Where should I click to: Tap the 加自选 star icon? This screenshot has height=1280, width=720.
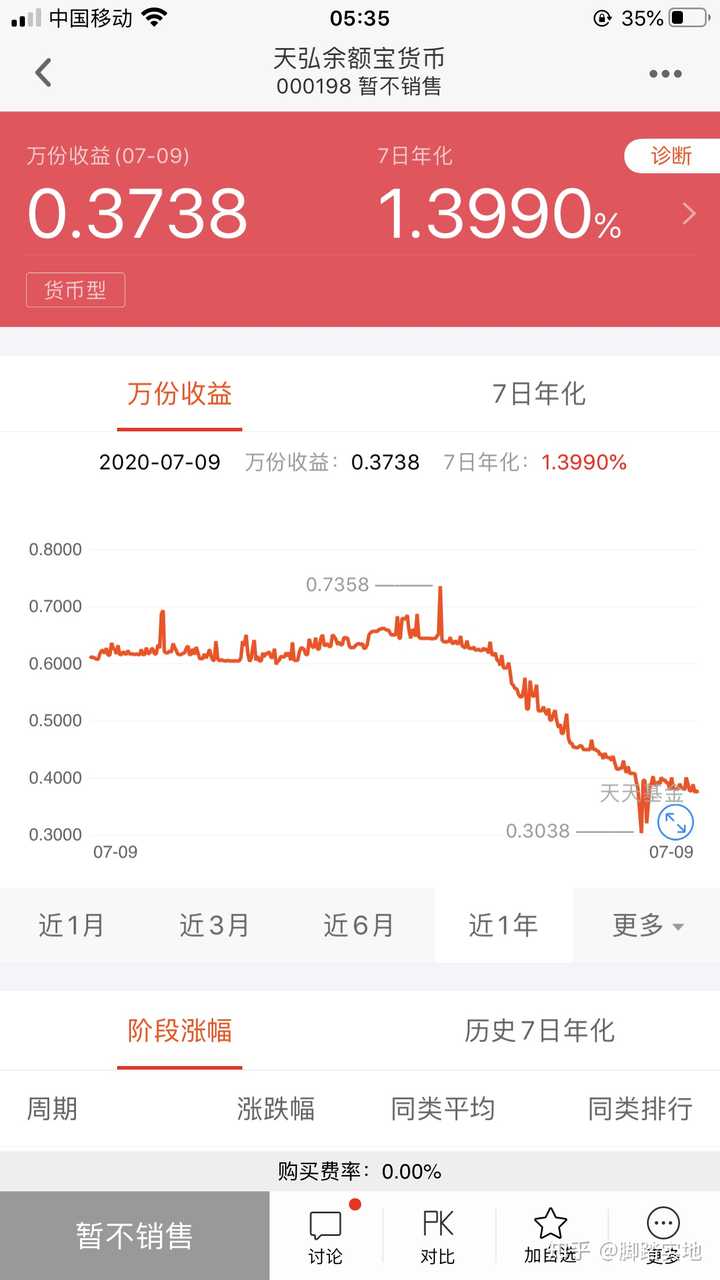tap(549, 1224)
